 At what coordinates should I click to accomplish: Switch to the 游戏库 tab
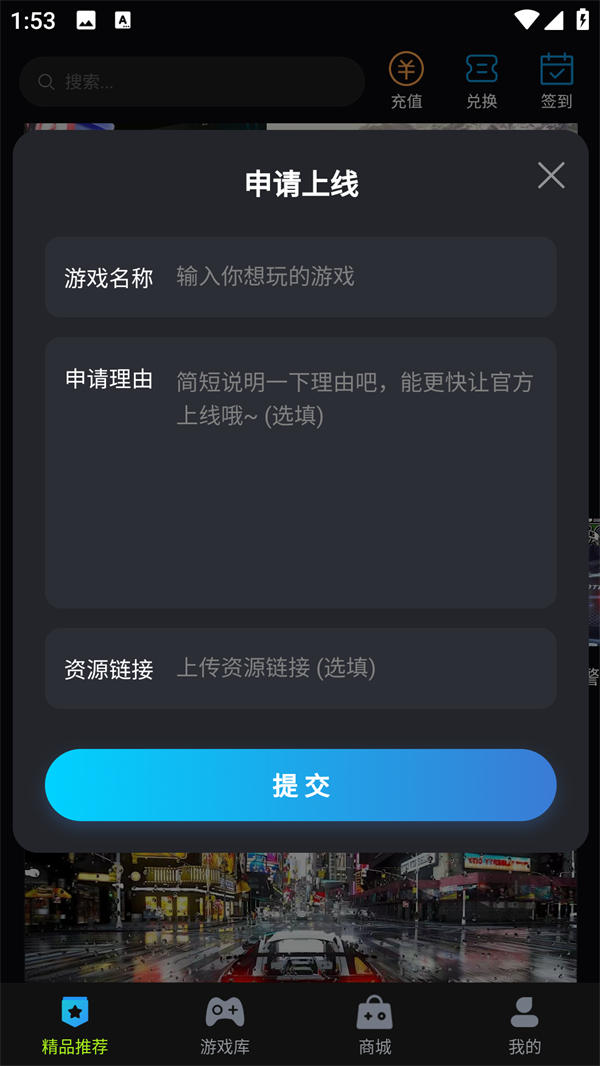225,1026
